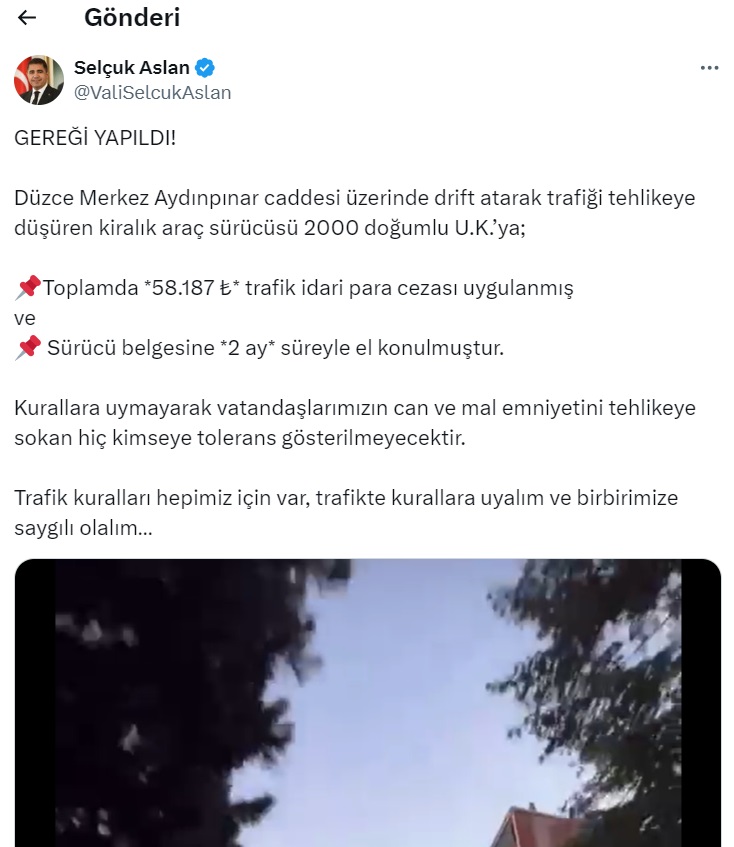This screenshot has width=734, height=847.
Task: Go back using the arrow icon
Action: (27, 18)
